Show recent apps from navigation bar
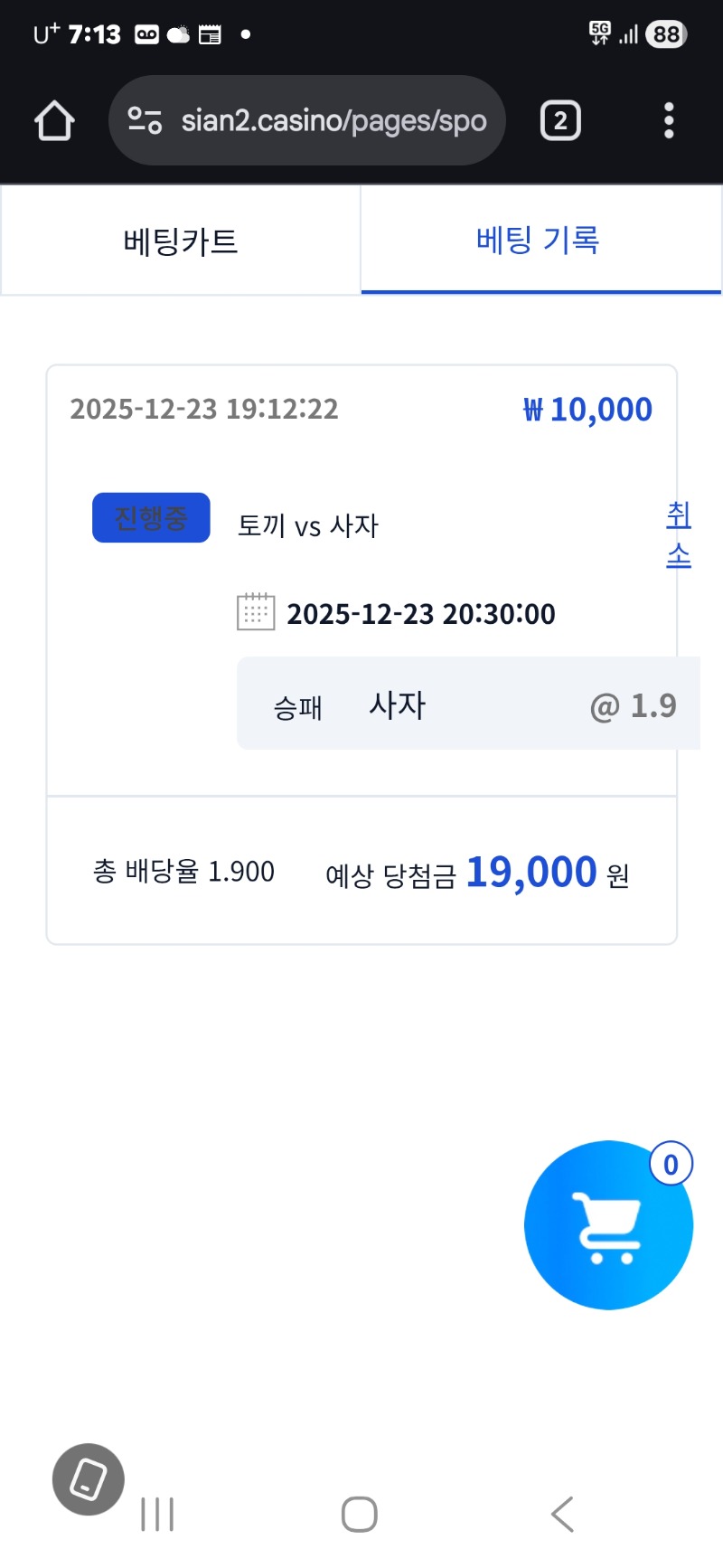 click(x=157, y=1514)
